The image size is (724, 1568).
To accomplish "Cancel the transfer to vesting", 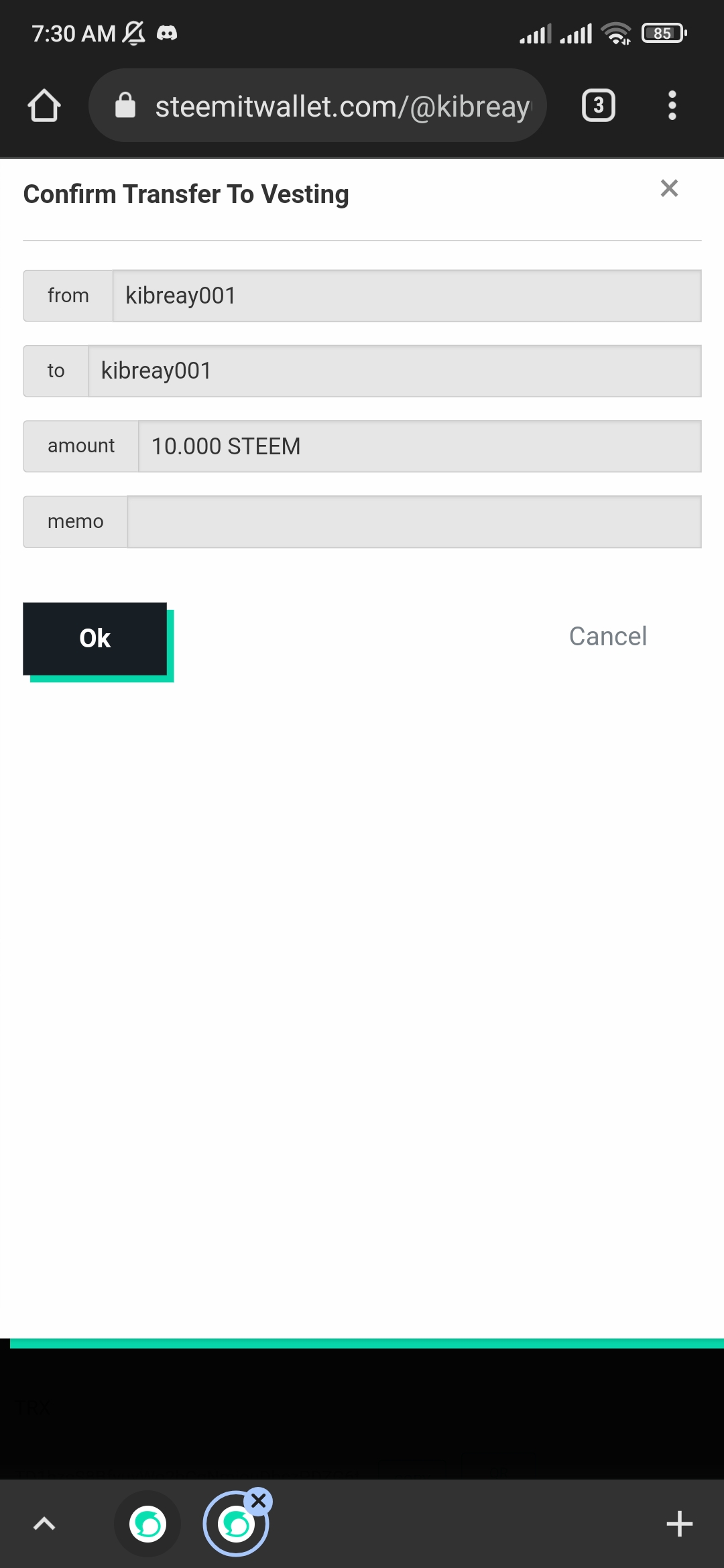I will pos(607,636).
